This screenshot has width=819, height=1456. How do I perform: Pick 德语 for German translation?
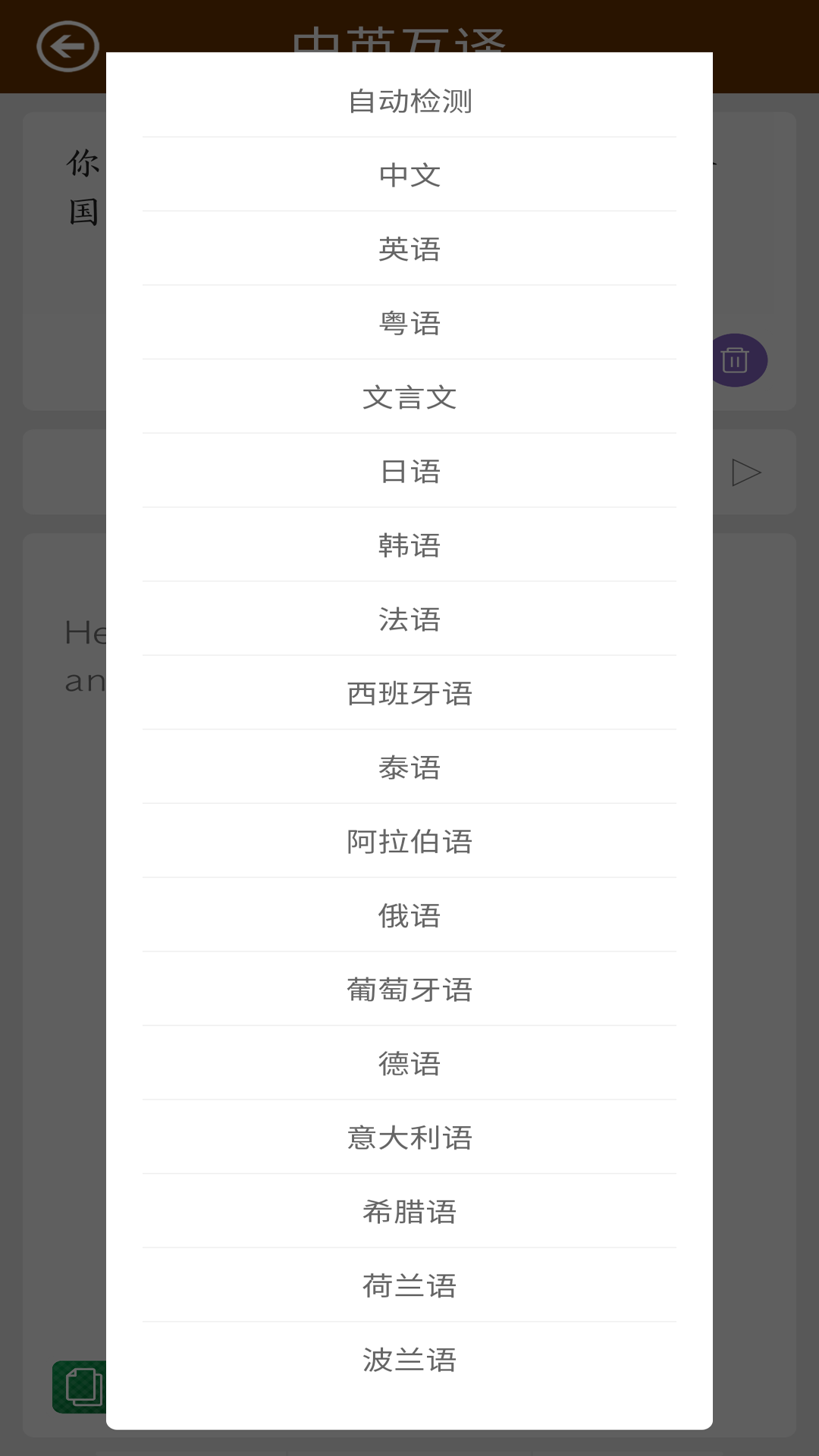click(409, 1062)
